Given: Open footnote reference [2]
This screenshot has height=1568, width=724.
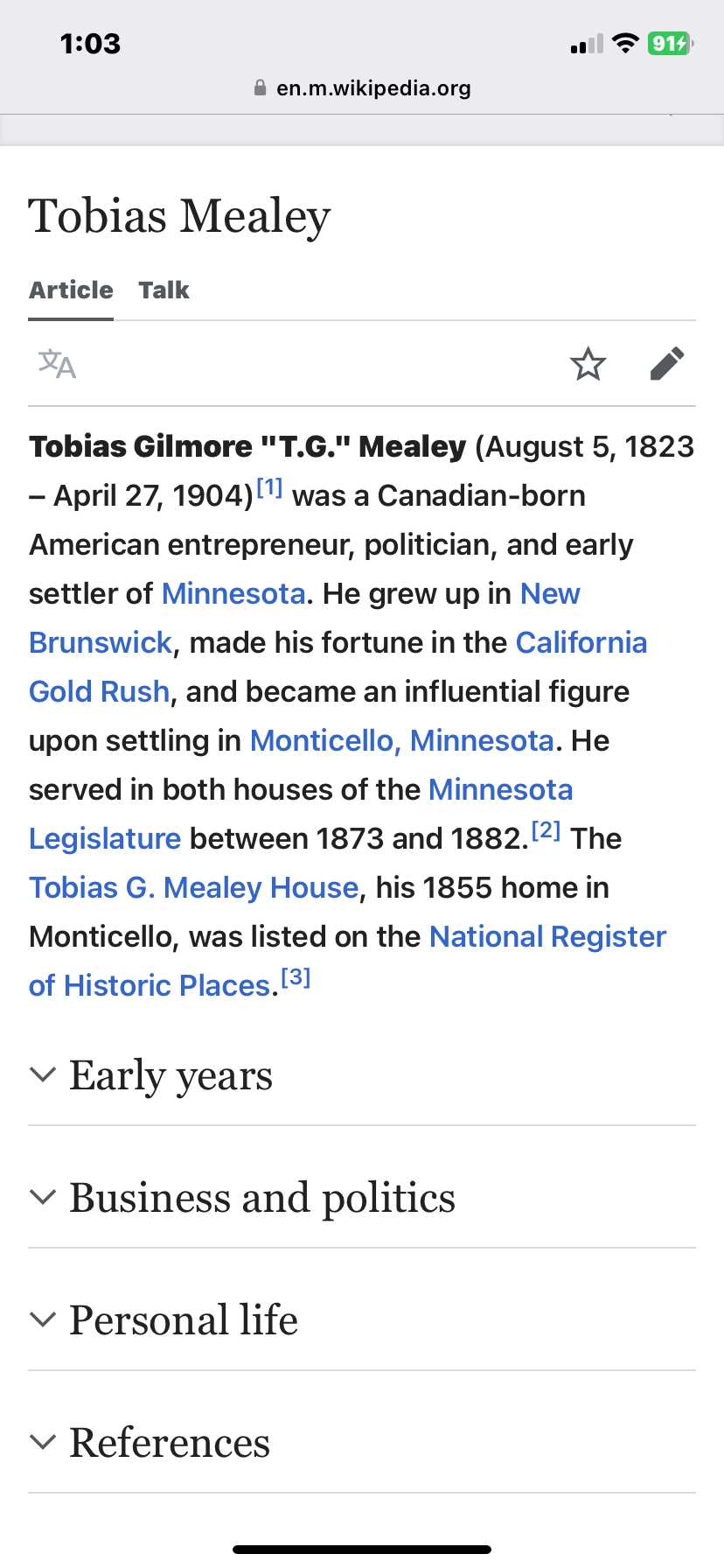Looking at the screenshot, I should pyautogui.click(x=546, y=830).
